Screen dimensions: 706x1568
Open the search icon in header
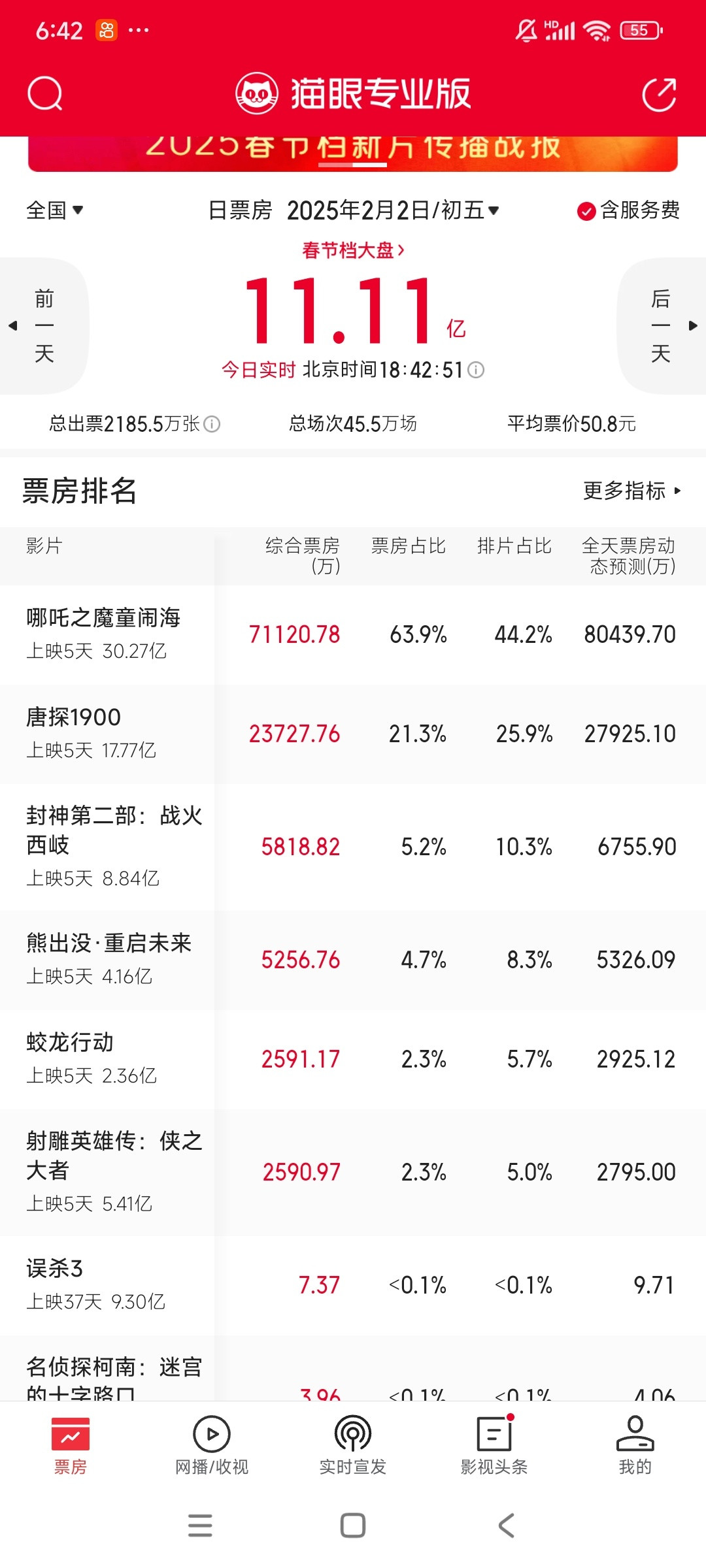(x=45, y=94)
